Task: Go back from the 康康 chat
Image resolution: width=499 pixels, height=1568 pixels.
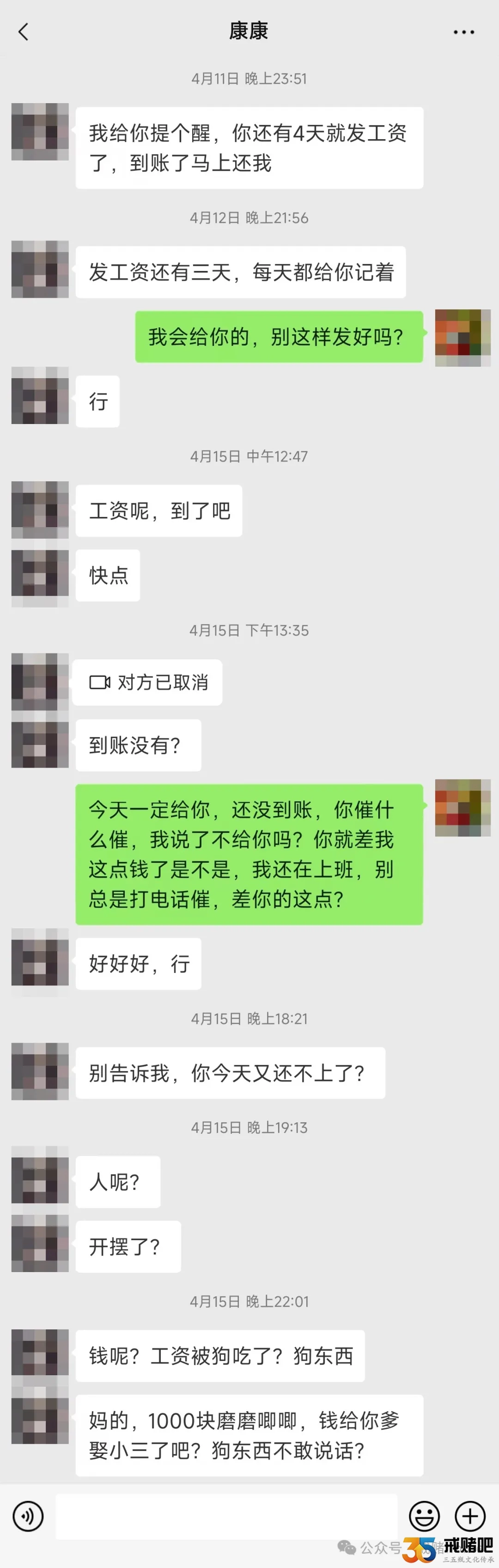Action: [24, 31]
